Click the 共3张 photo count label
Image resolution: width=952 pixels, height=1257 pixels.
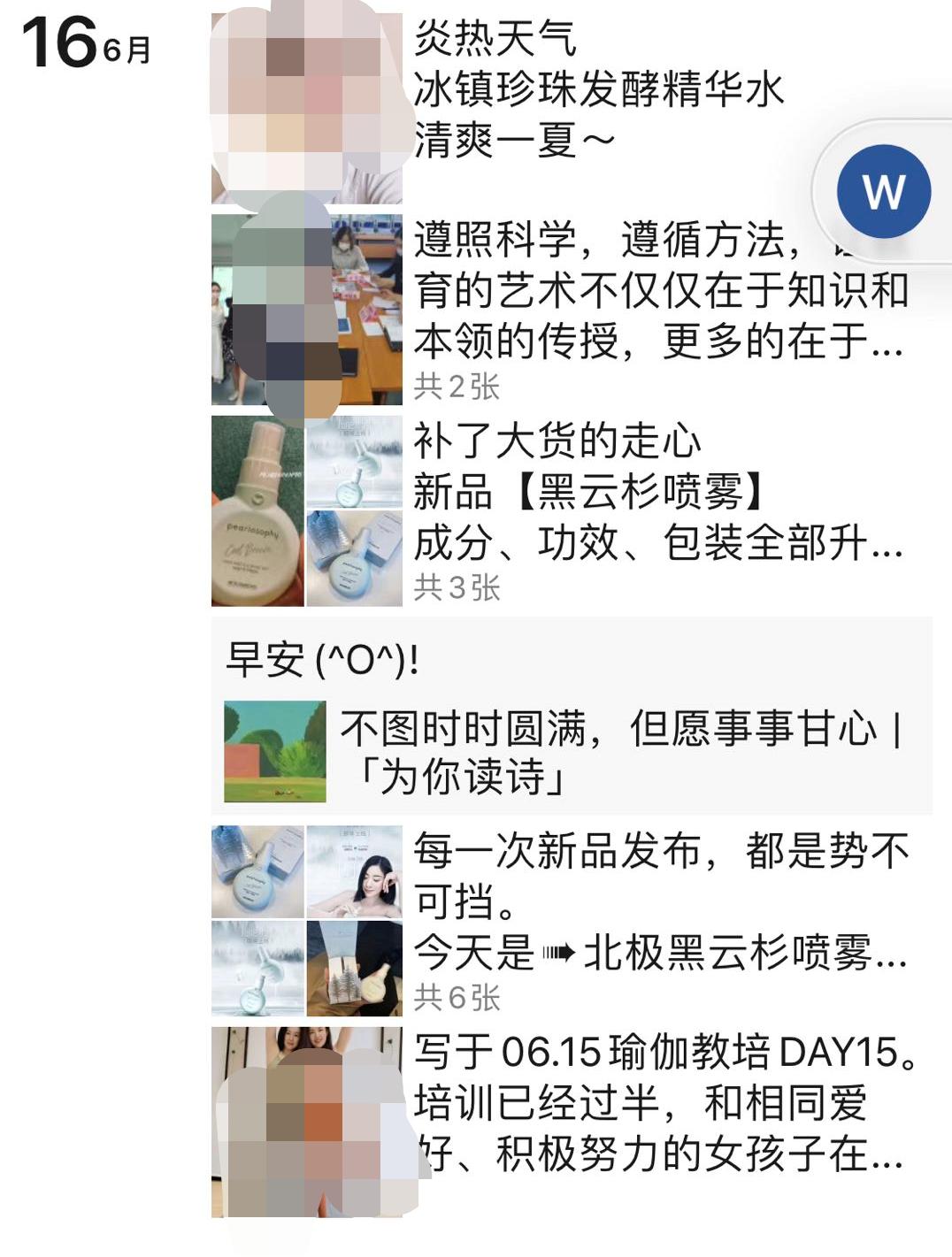[x=460, y=584]
